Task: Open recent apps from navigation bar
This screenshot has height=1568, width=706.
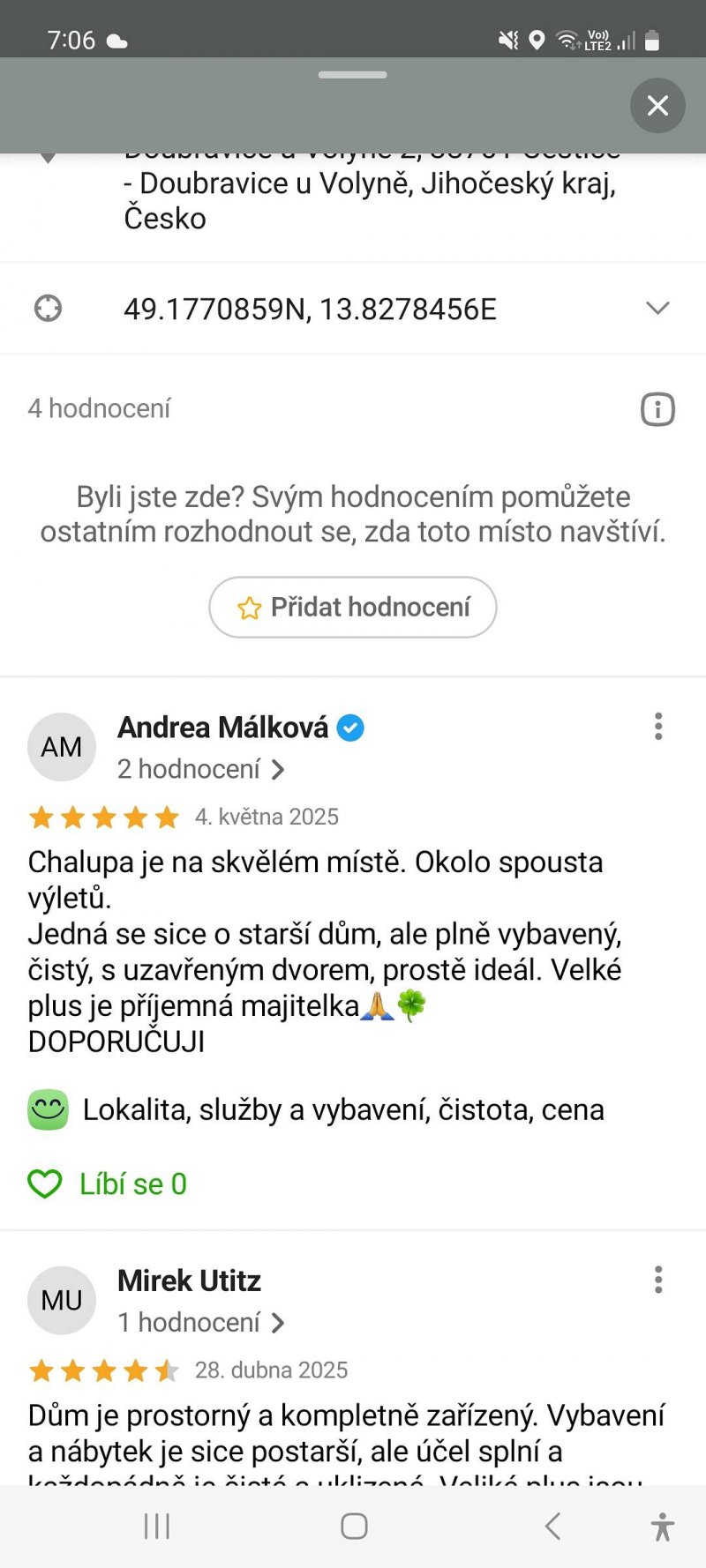Action: coord(157,1526)
